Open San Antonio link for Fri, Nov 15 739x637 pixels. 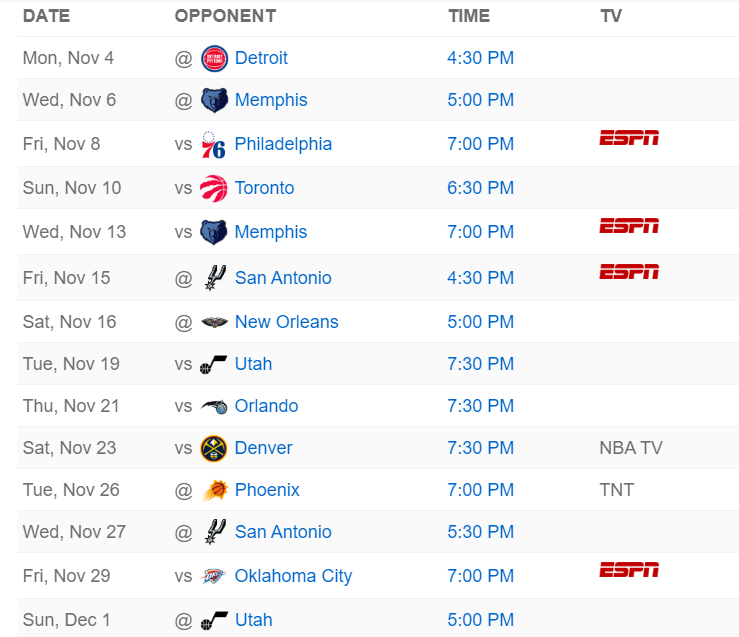(x=283, y=278)
